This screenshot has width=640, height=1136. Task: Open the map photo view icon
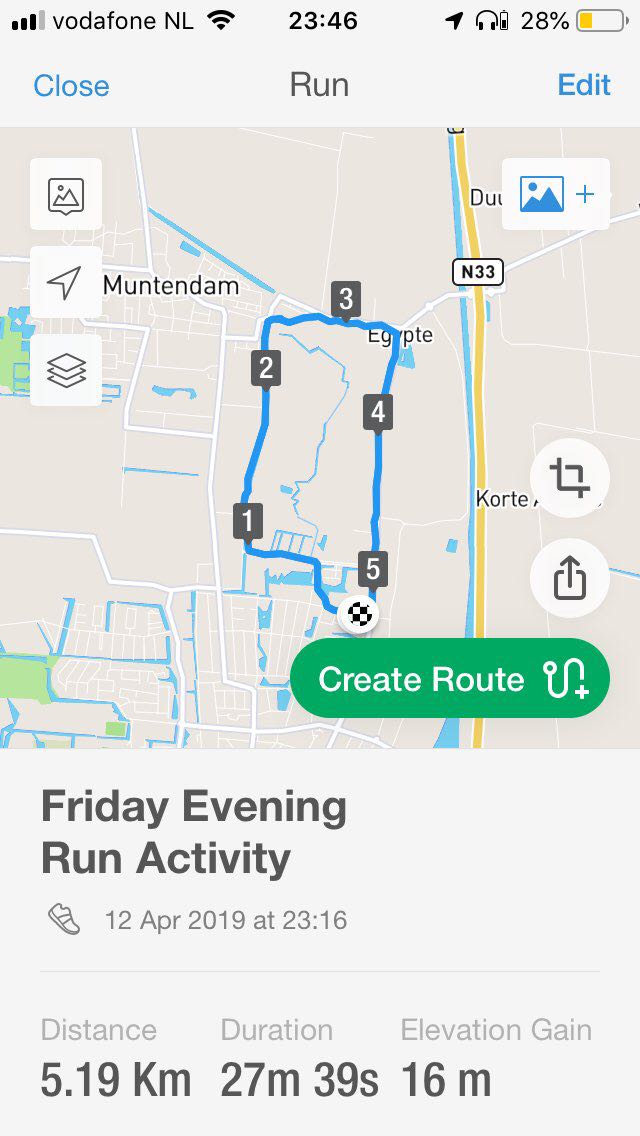pos(66,195)
